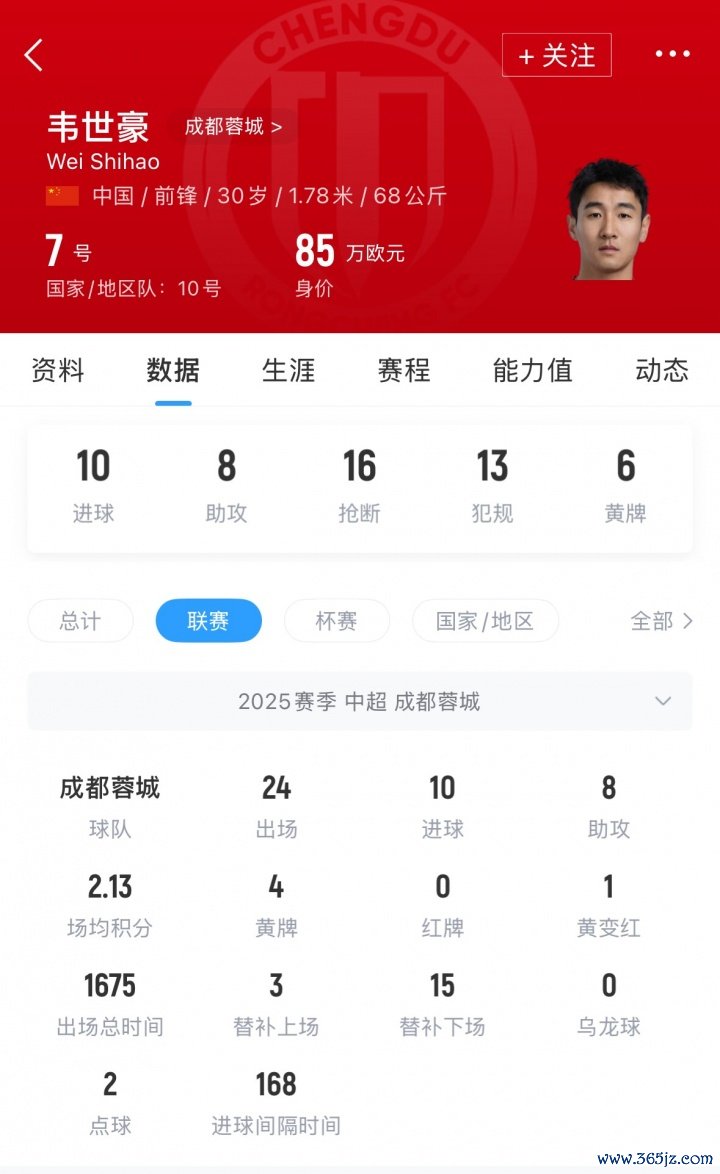Open the three-dot overflow menu

(672, 54)
